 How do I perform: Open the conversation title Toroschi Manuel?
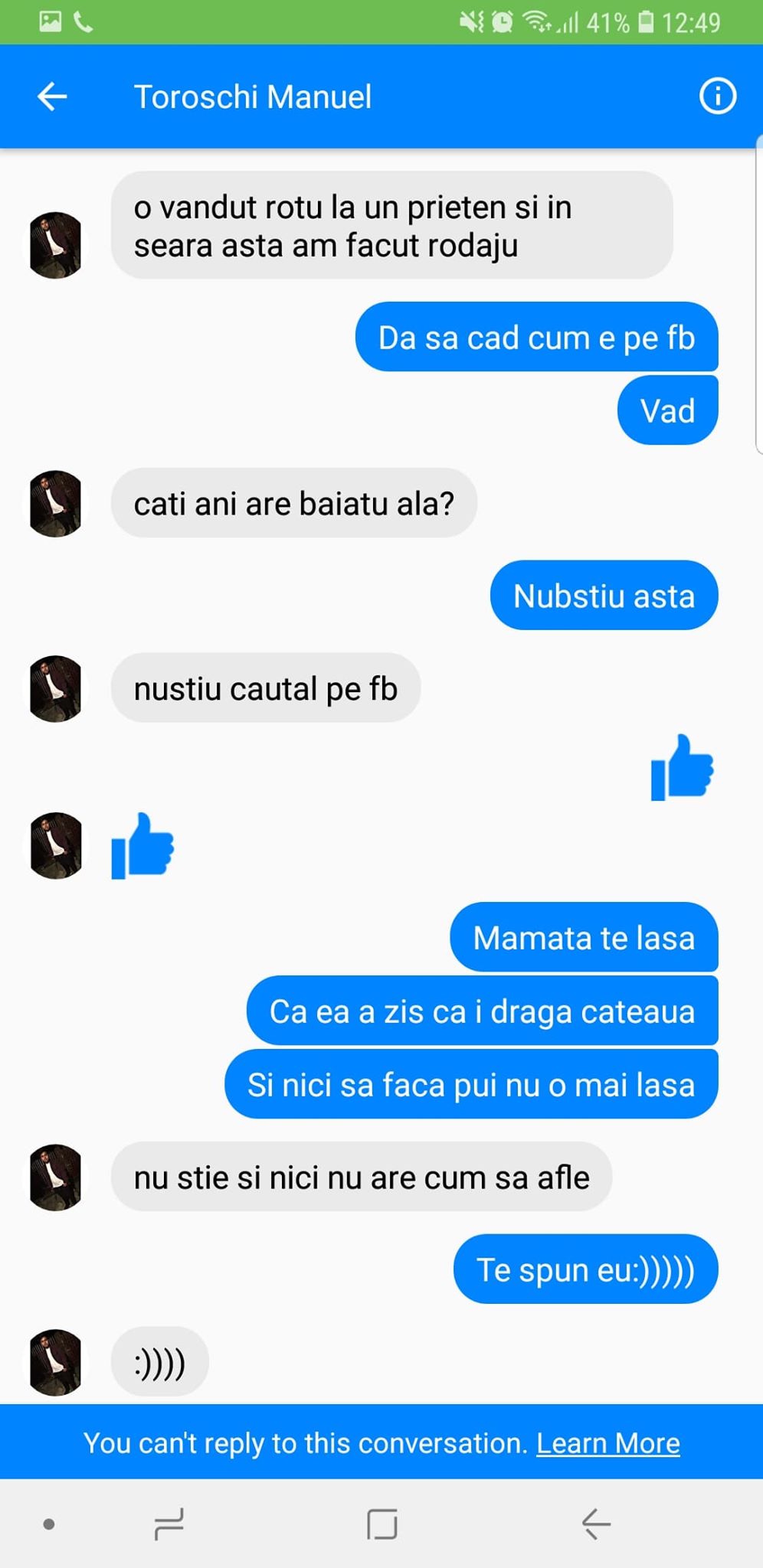pyautogui.click(x=253, y=97)
